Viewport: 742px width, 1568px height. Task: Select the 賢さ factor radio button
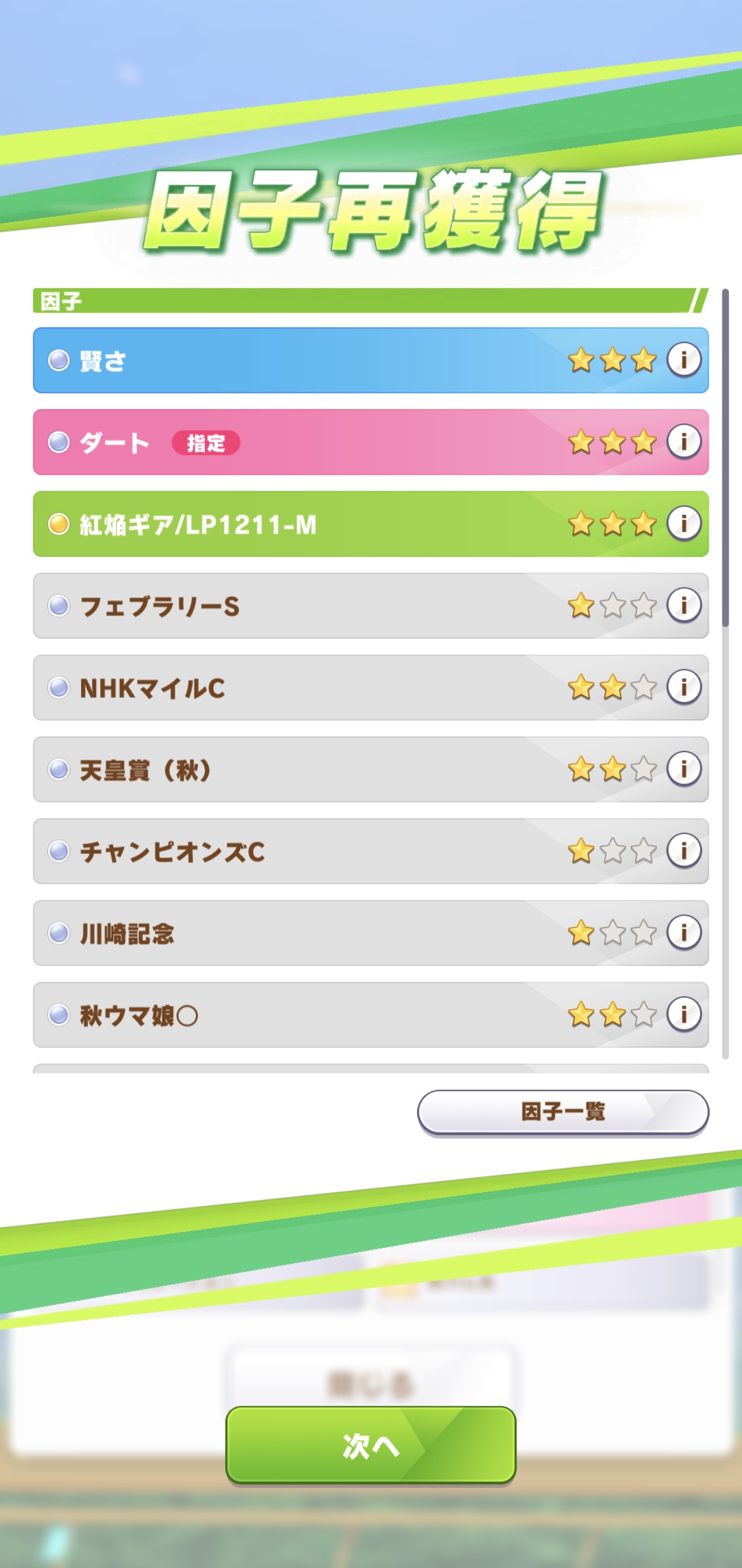pyautogui.click(x=59, y=360)
